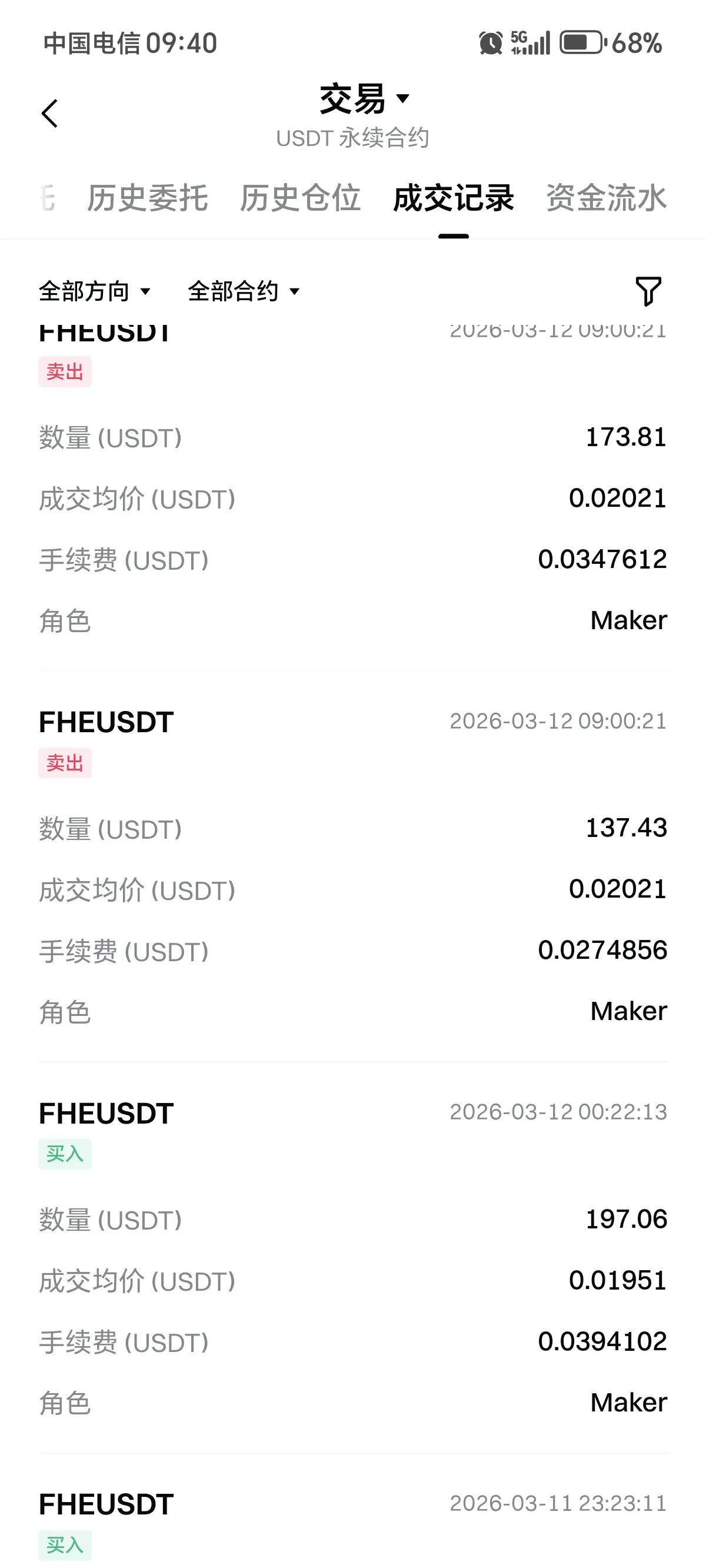Switch to the 历史委托 tab
706x1568 pixels.
pyautogui.click(x=148, y=198)
